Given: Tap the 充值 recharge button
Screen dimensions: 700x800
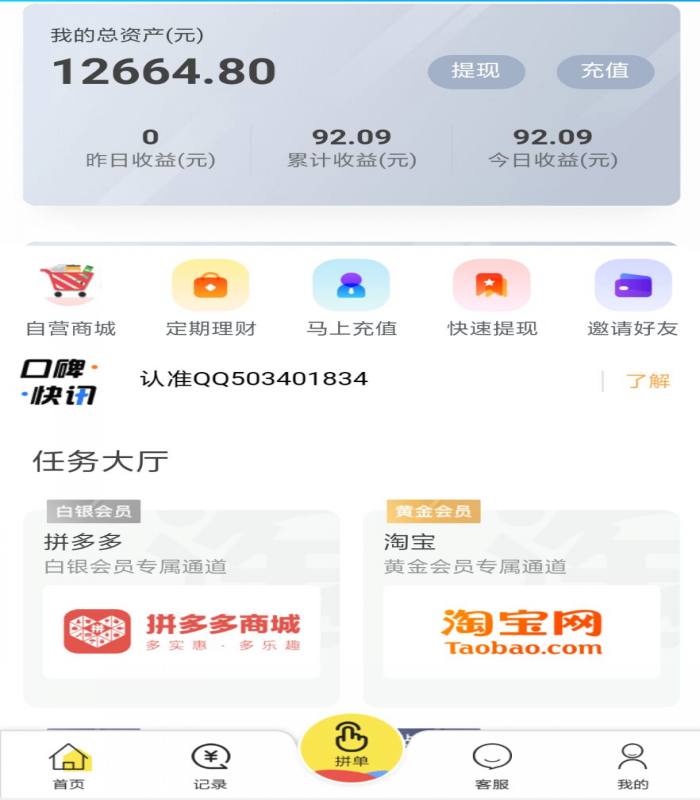Looking at the screenshot, I should click(x=605, y=71).
